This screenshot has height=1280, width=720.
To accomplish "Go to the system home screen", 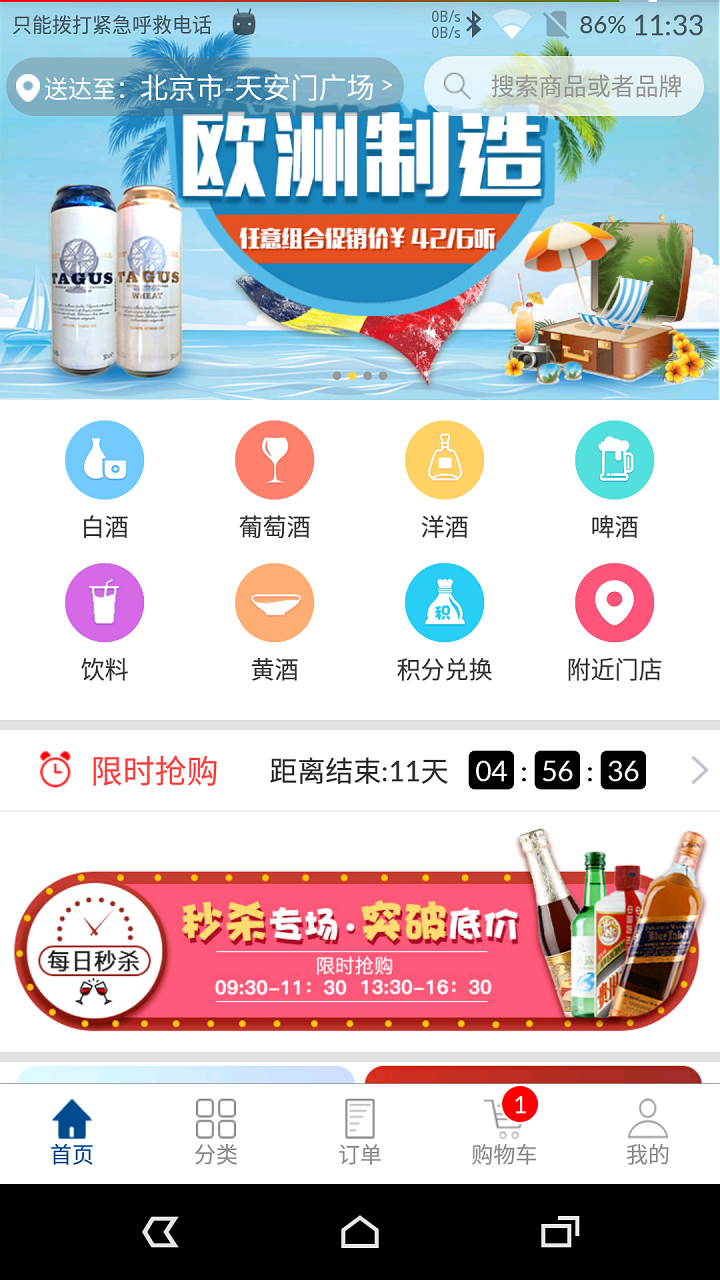I will point(360,1232).
